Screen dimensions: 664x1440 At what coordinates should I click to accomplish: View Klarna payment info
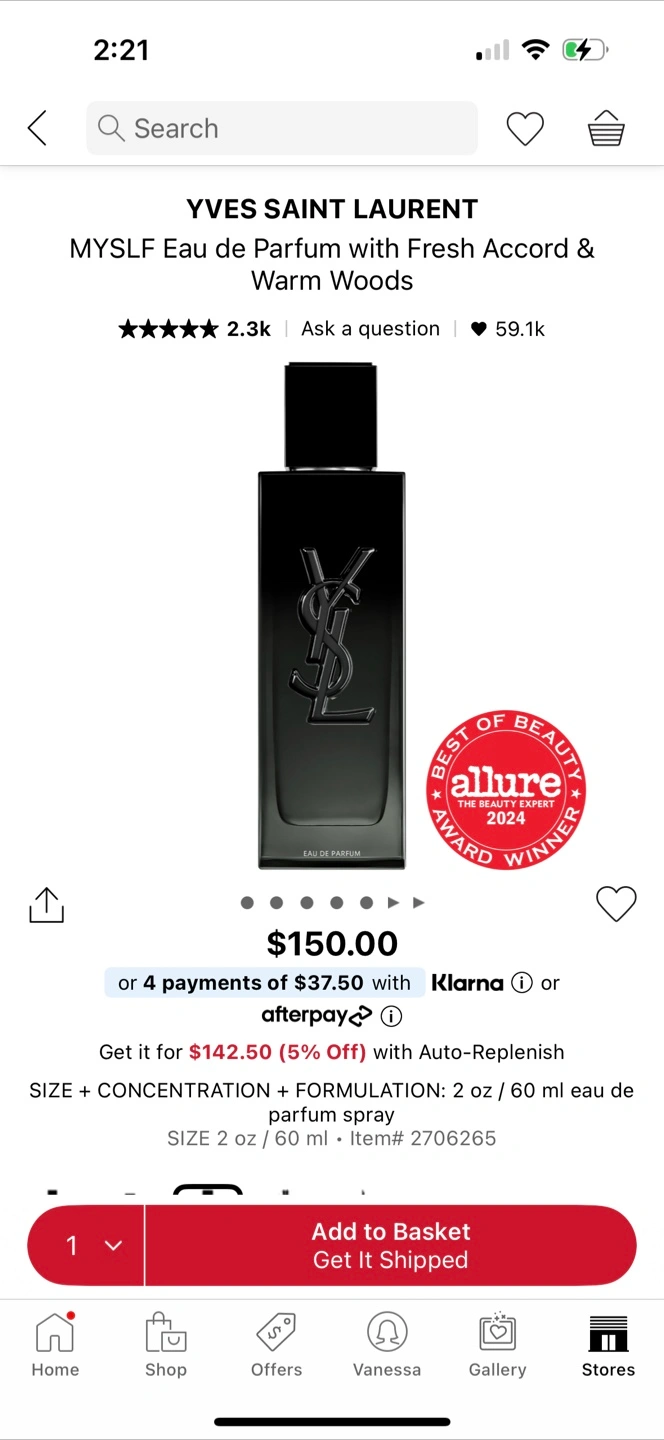coord(521,983)
